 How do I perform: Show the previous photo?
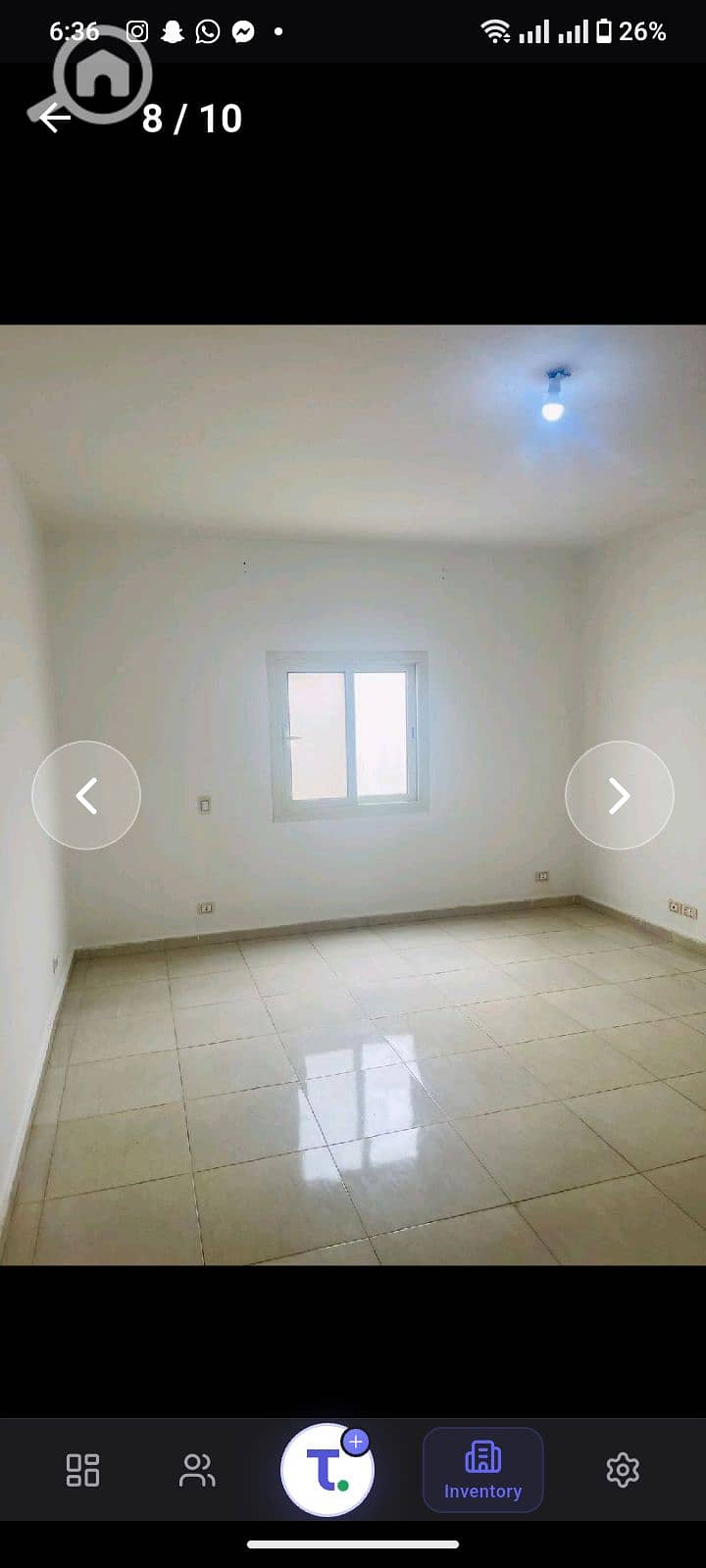(86, 795)
